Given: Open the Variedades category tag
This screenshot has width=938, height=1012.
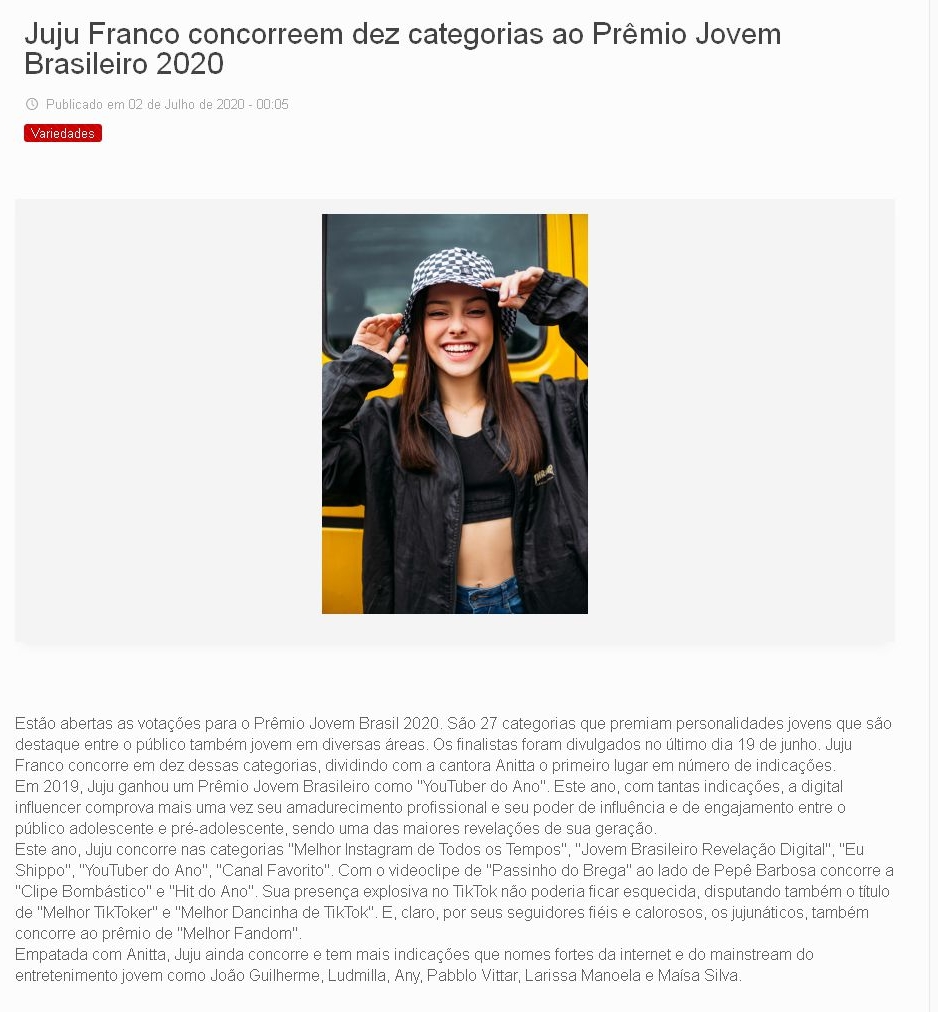Looking at the screenshot, I should 63,133.
